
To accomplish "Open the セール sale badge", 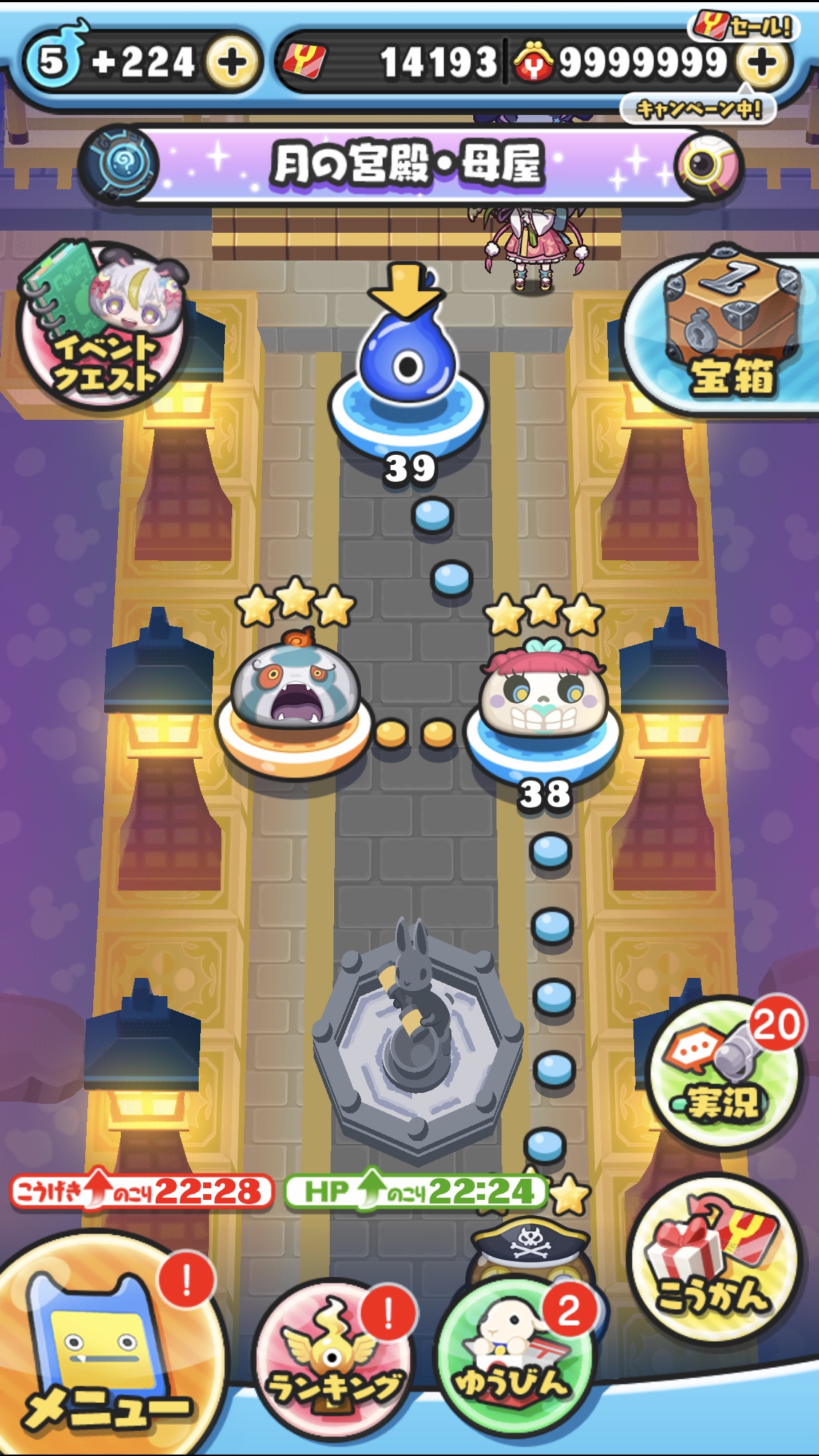I will [x=743, y=26].
